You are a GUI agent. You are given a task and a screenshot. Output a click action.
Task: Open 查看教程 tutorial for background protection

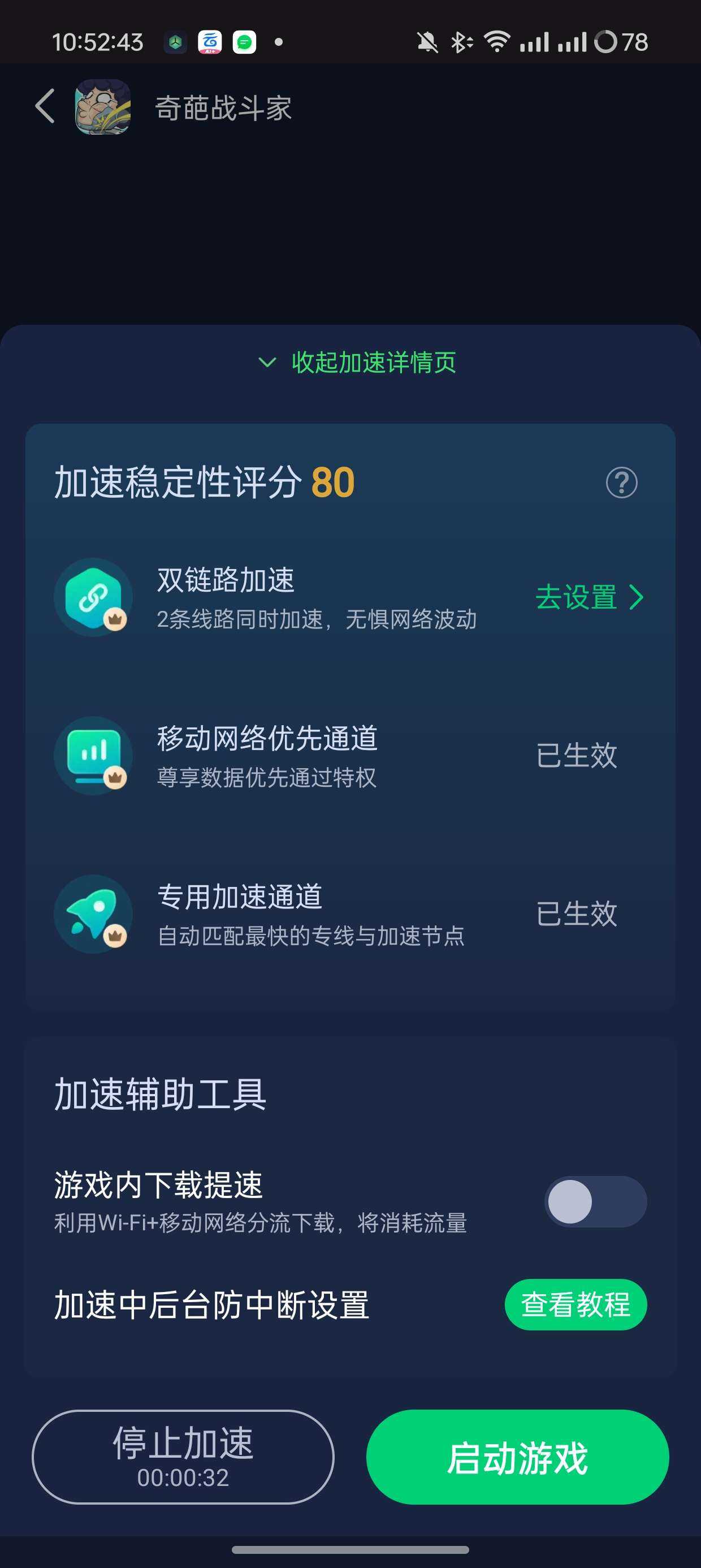575,1304
